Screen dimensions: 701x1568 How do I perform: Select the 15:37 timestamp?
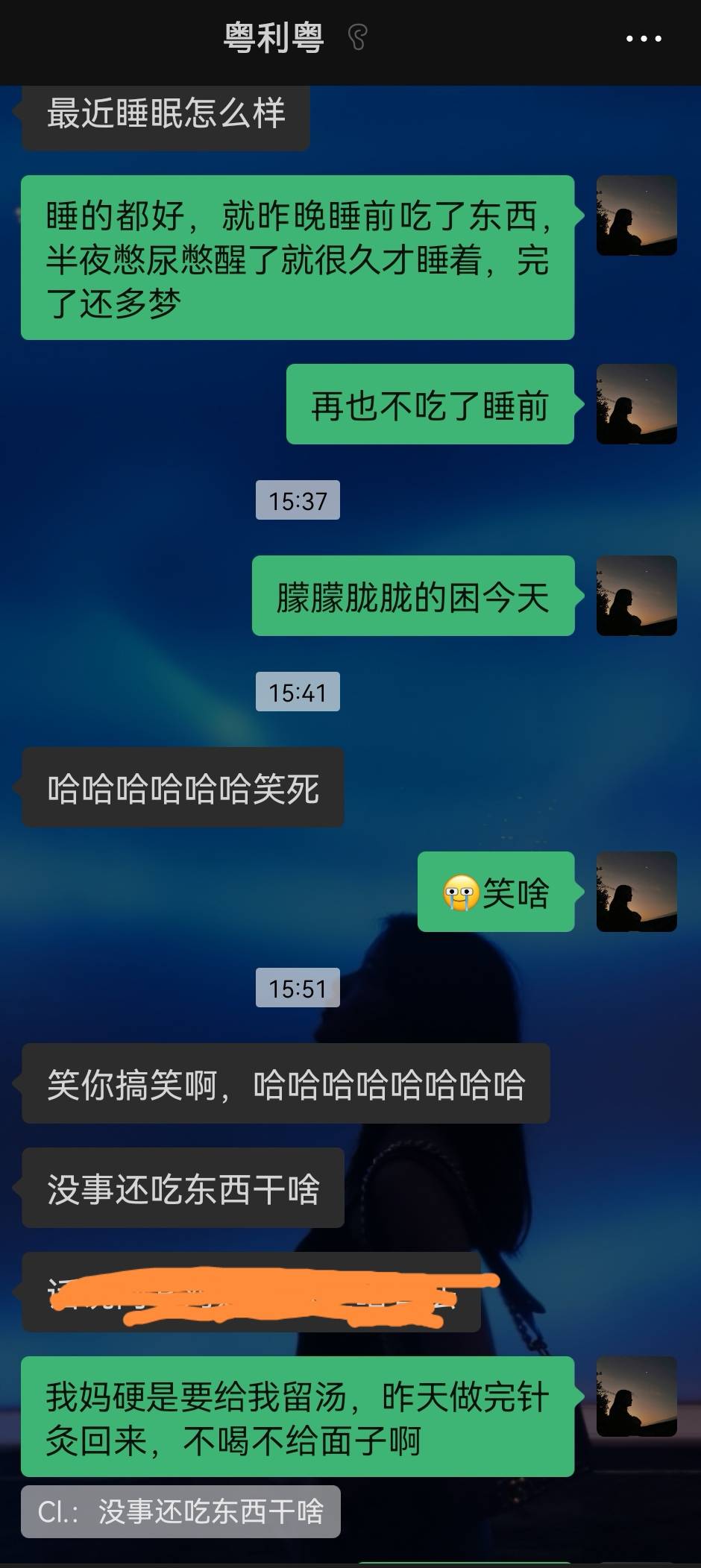[297, 500]
